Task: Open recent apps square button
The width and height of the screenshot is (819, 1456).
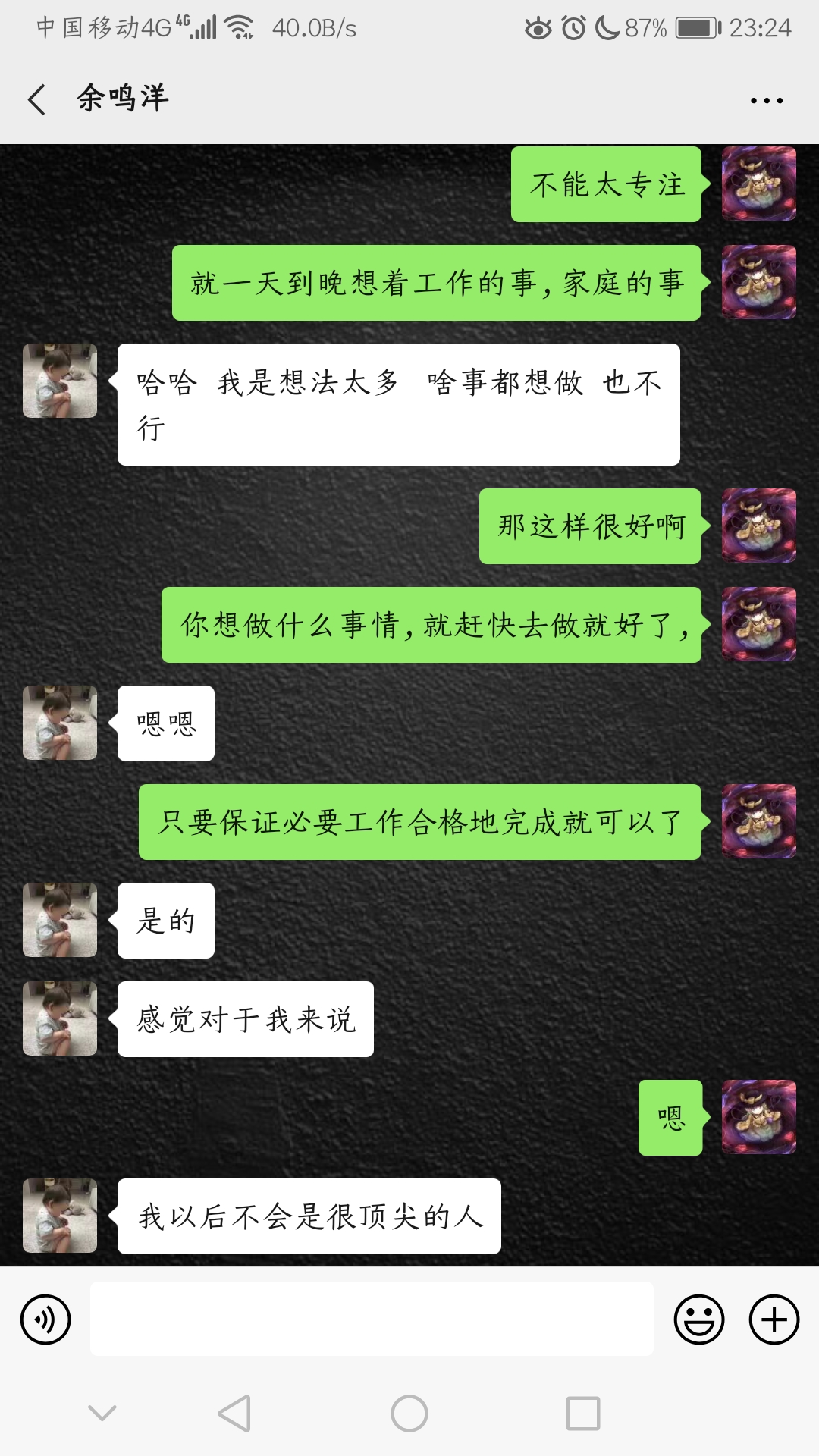Action: 582,1414
